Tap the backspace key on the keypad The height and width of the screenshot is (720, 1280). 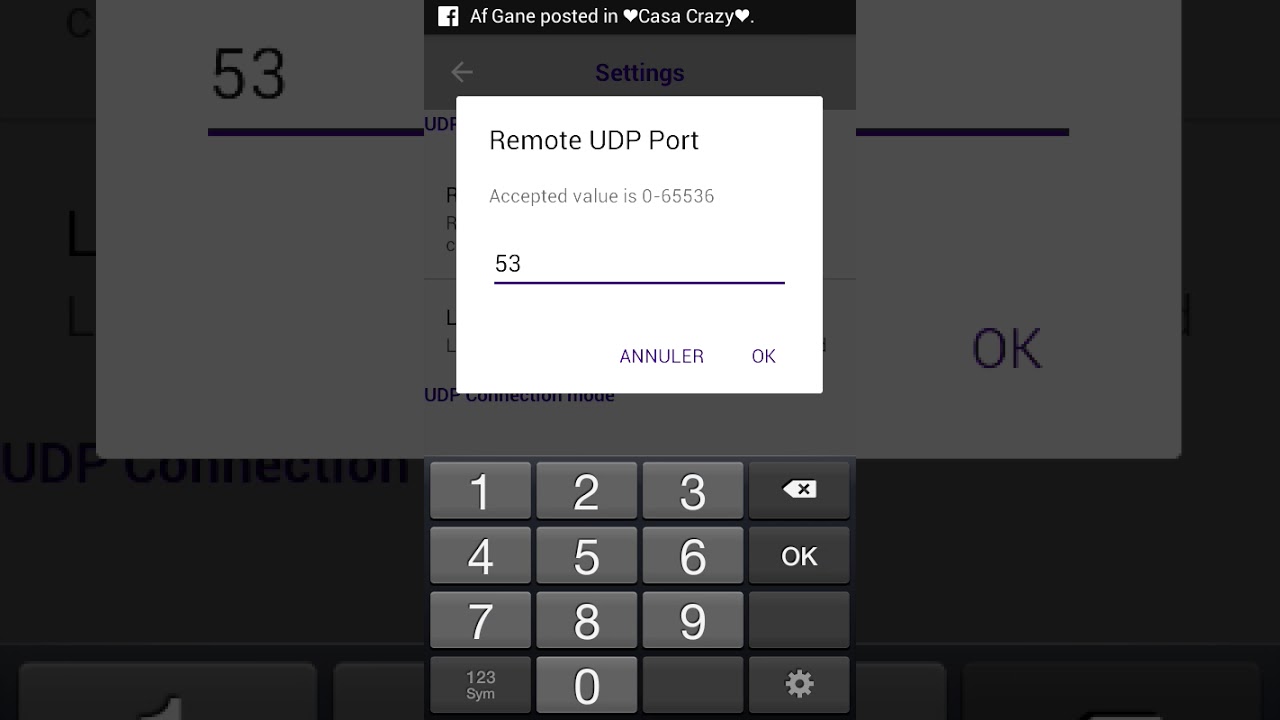click(x=799, y=490)
